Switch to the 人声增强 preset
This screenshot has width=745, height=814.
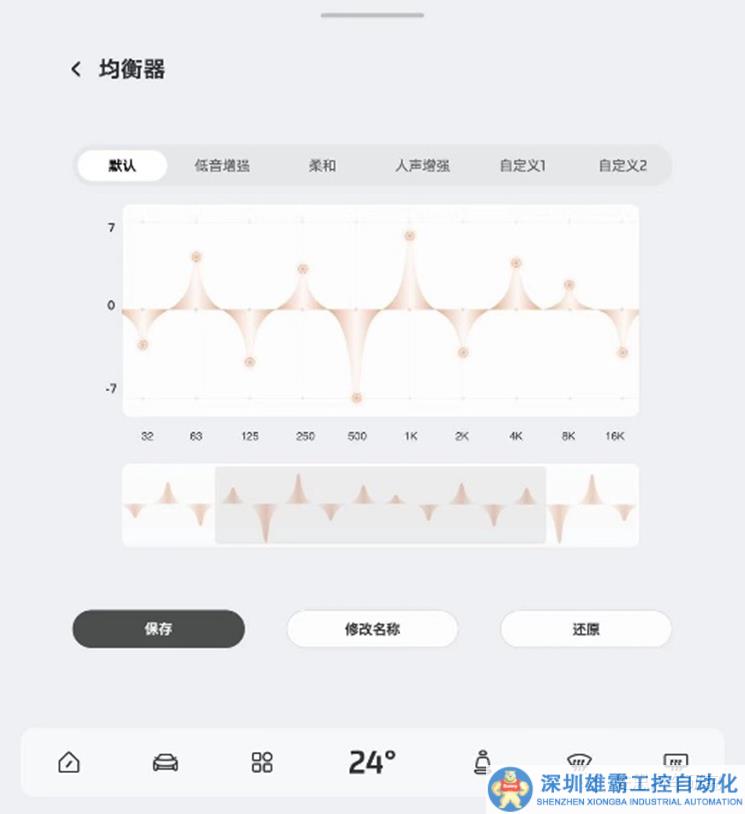point(422,166)
